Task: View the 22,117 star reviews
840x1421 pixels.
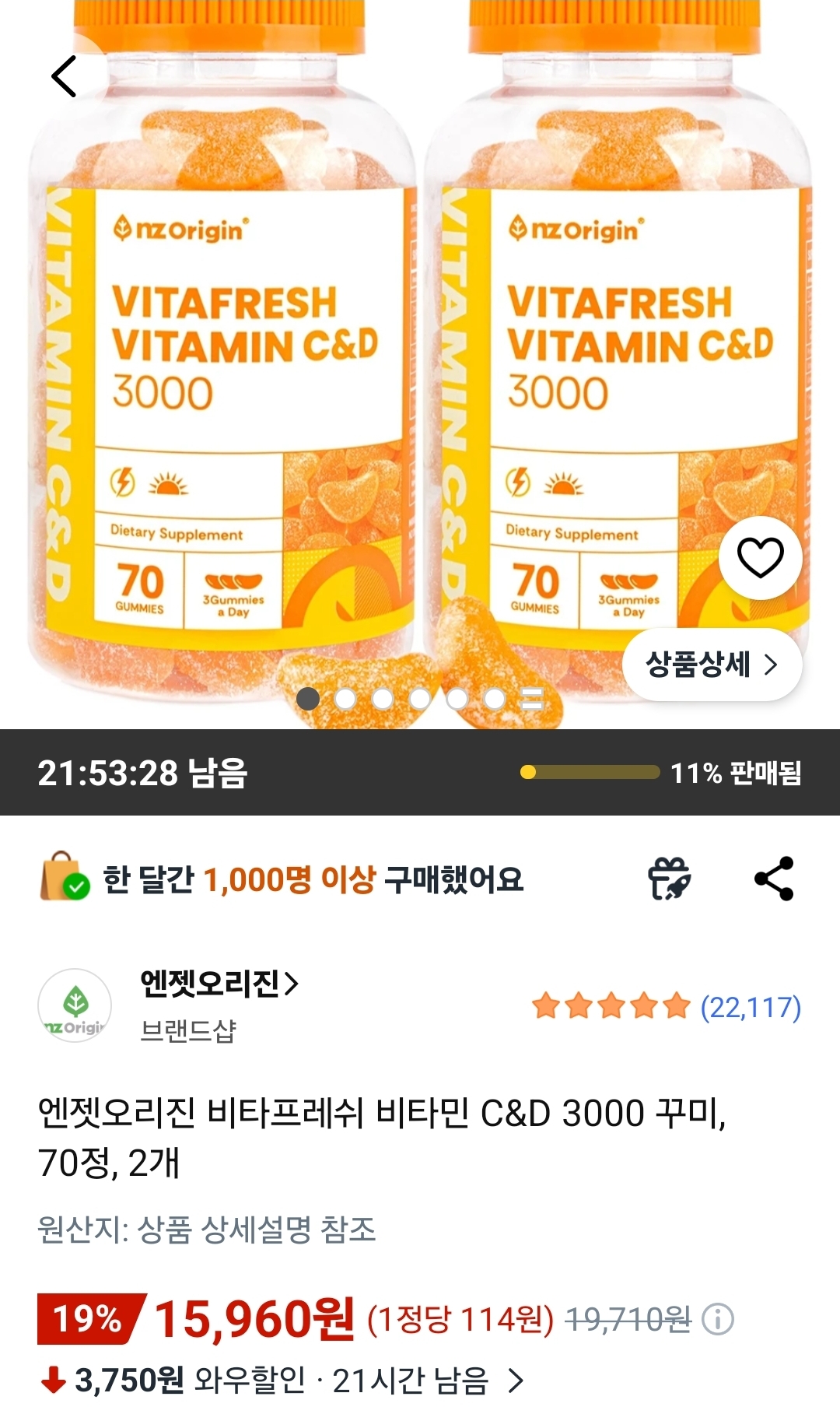Action: coord(666,1006)
